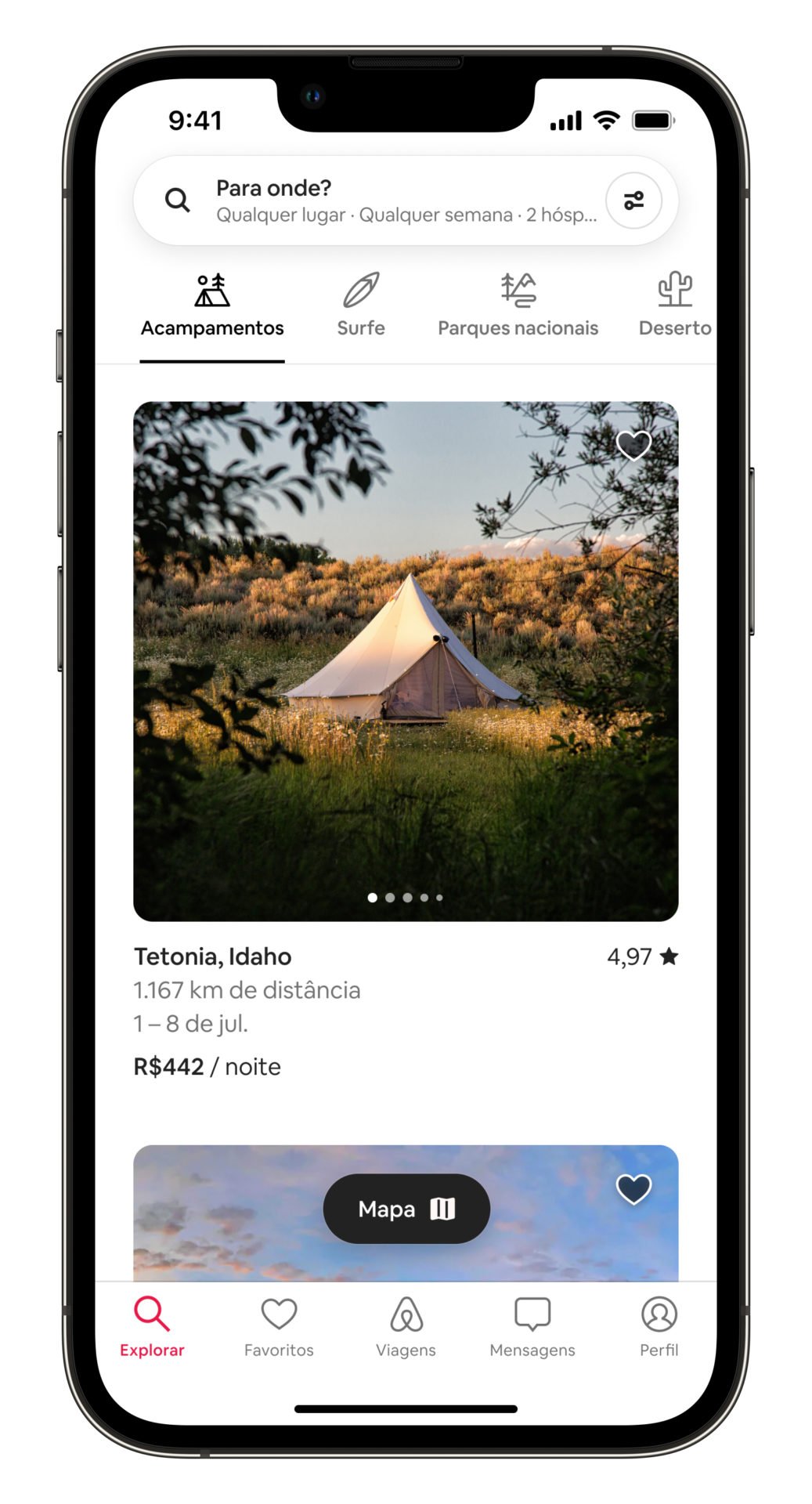Screen dimensions: 812x1504
Task: Switch to the Viagens tab
Action: tap(406, 1325)
